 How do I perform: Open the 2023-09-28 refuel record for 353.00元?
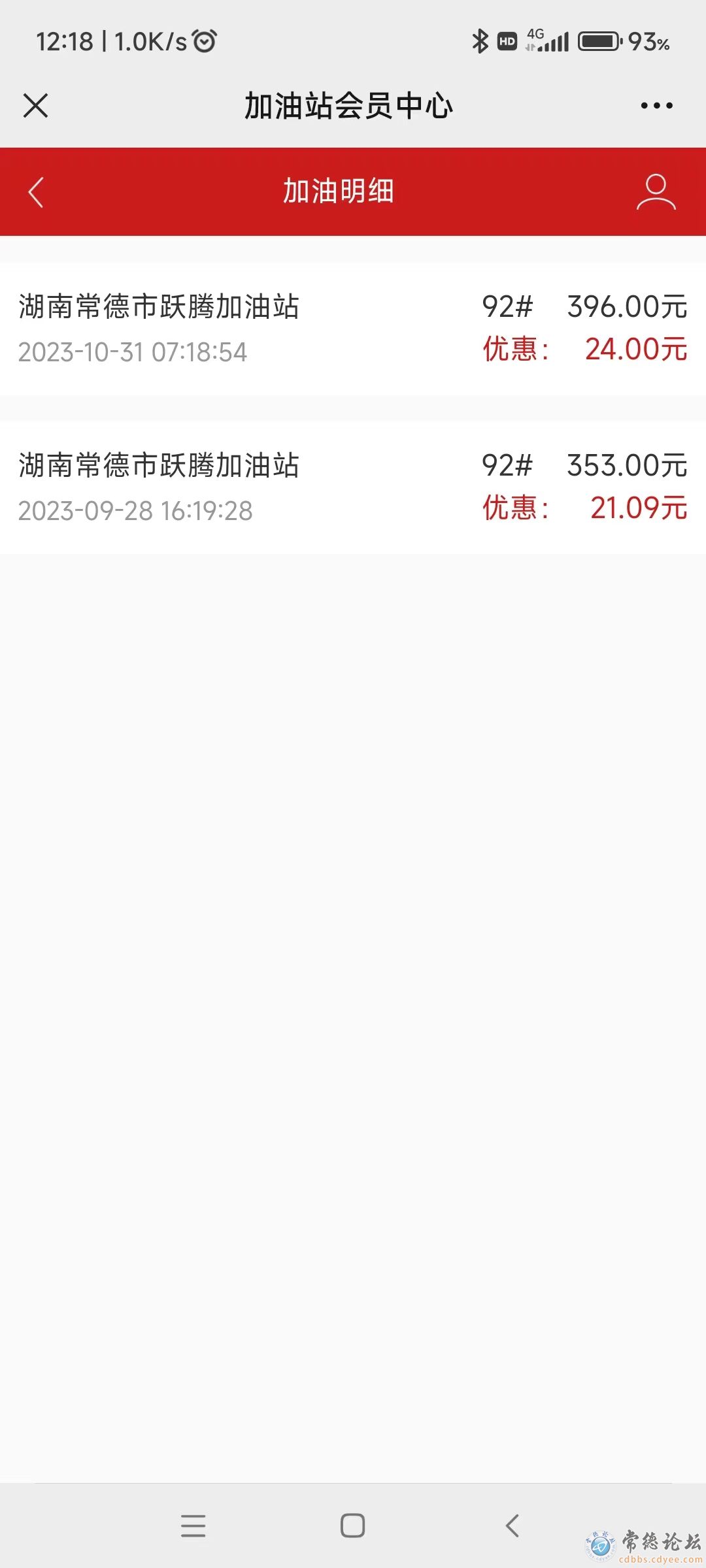(x=353, y=487)
